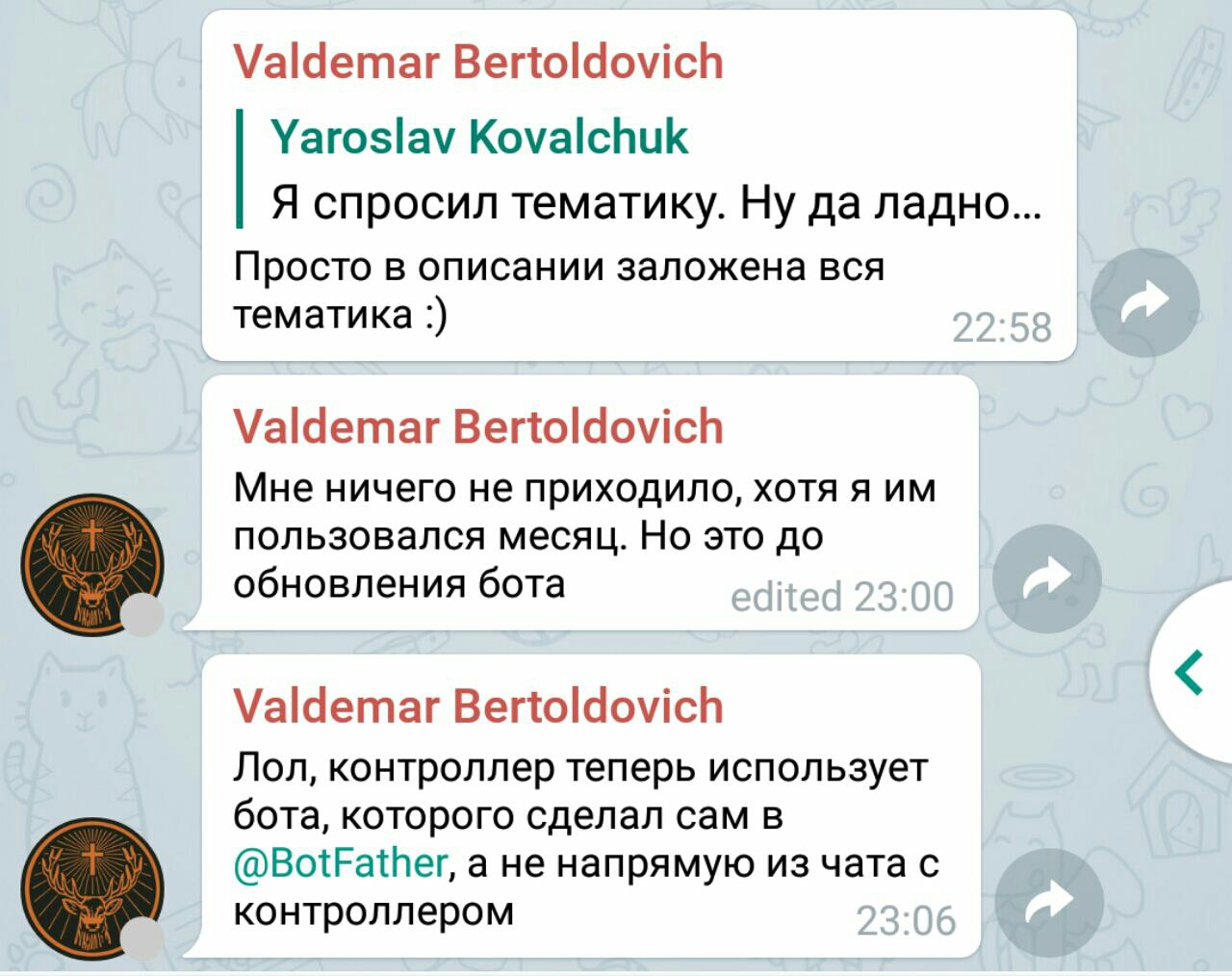Open Valdemar's avatar beside the 23:06 message
This screenshot has height=976, width=1232.
coord(92,889)
